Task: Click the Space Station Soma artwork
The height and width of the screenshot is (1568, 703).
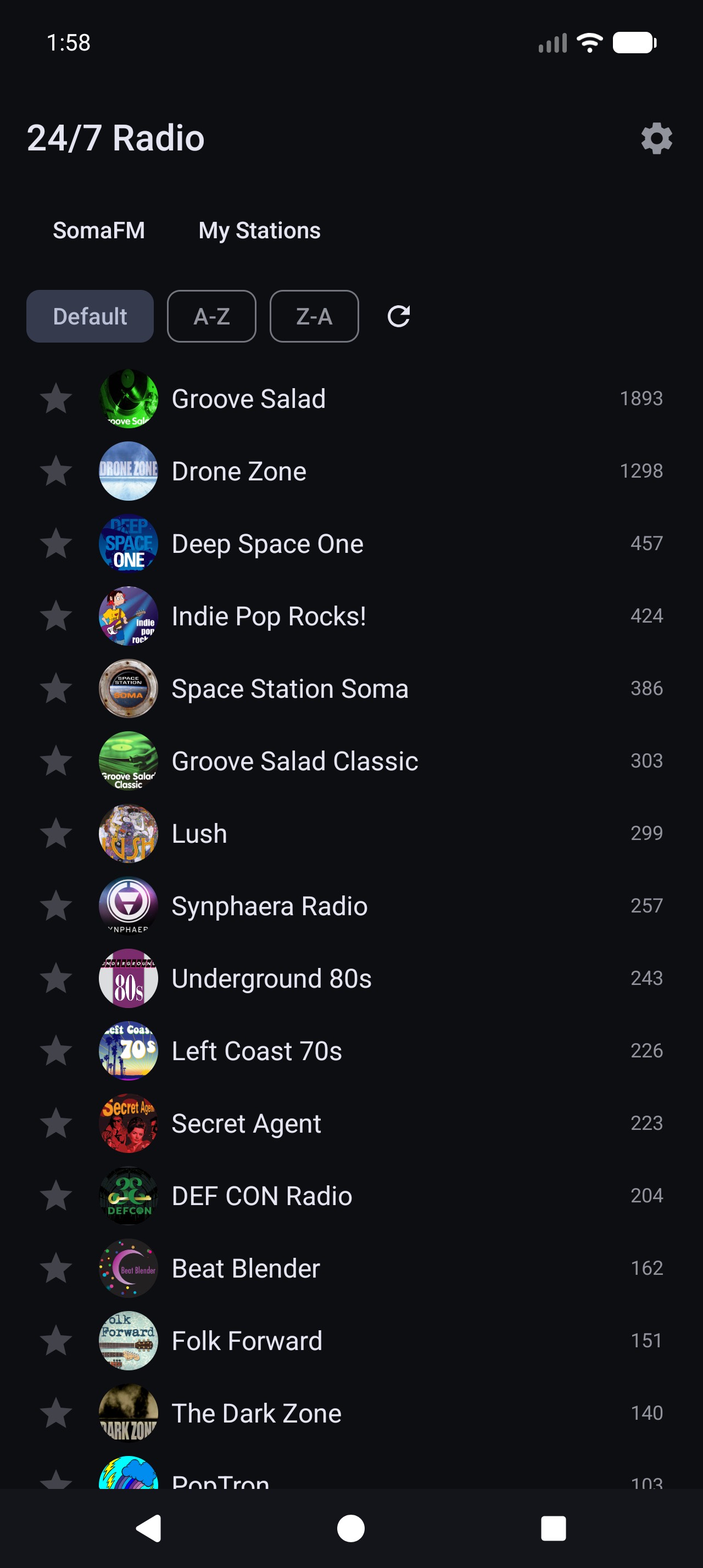Action: [127, 688]
